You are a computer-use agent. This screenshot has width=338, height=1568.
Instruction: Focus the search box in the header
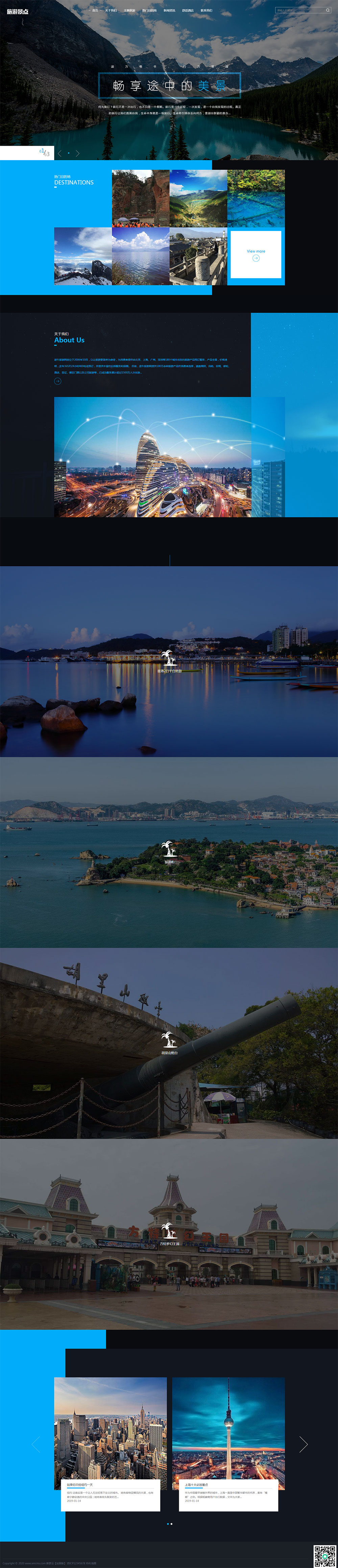[x=298, y=10]
